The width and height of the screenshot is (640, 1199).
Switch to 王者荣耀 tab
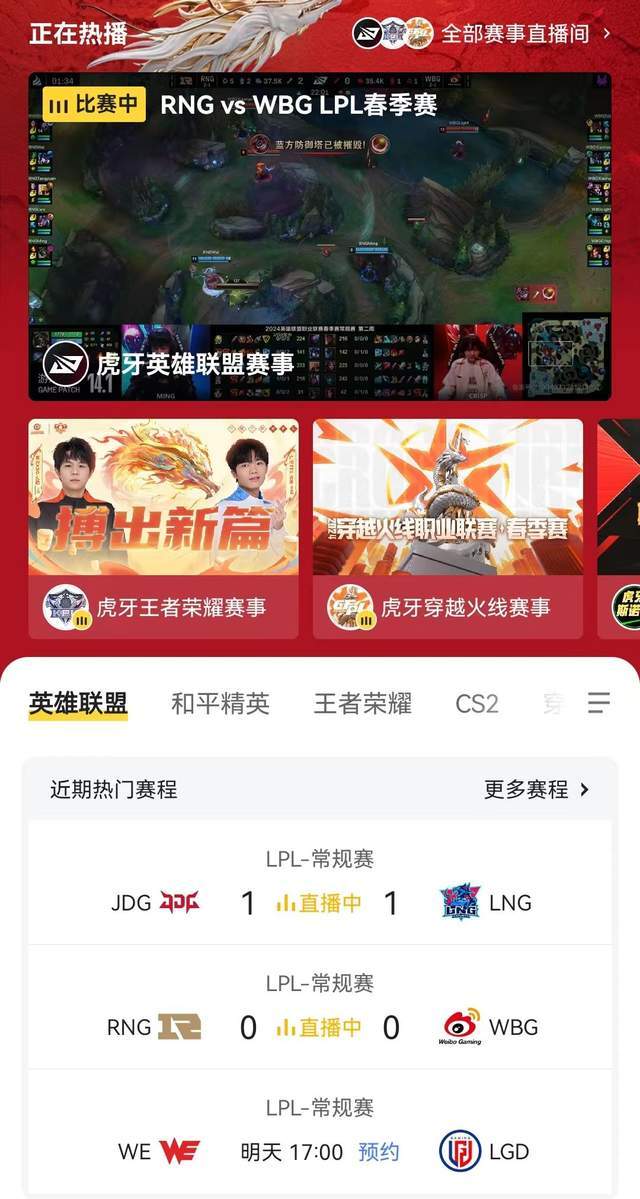pos(362,703)
